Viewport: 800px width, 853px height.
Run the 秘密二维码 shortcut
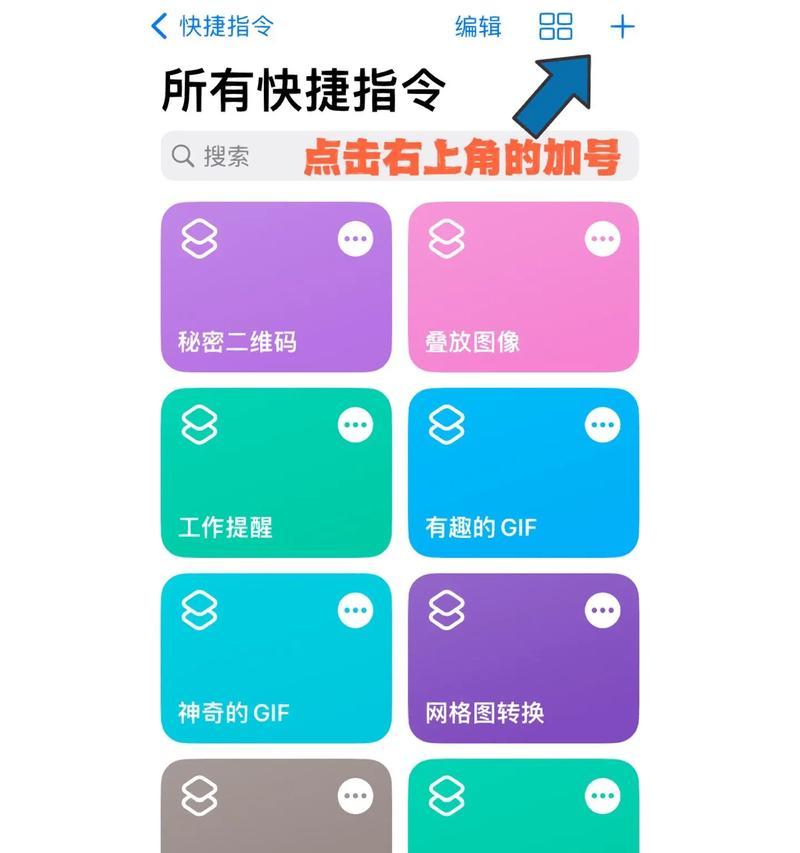point(260,300)
